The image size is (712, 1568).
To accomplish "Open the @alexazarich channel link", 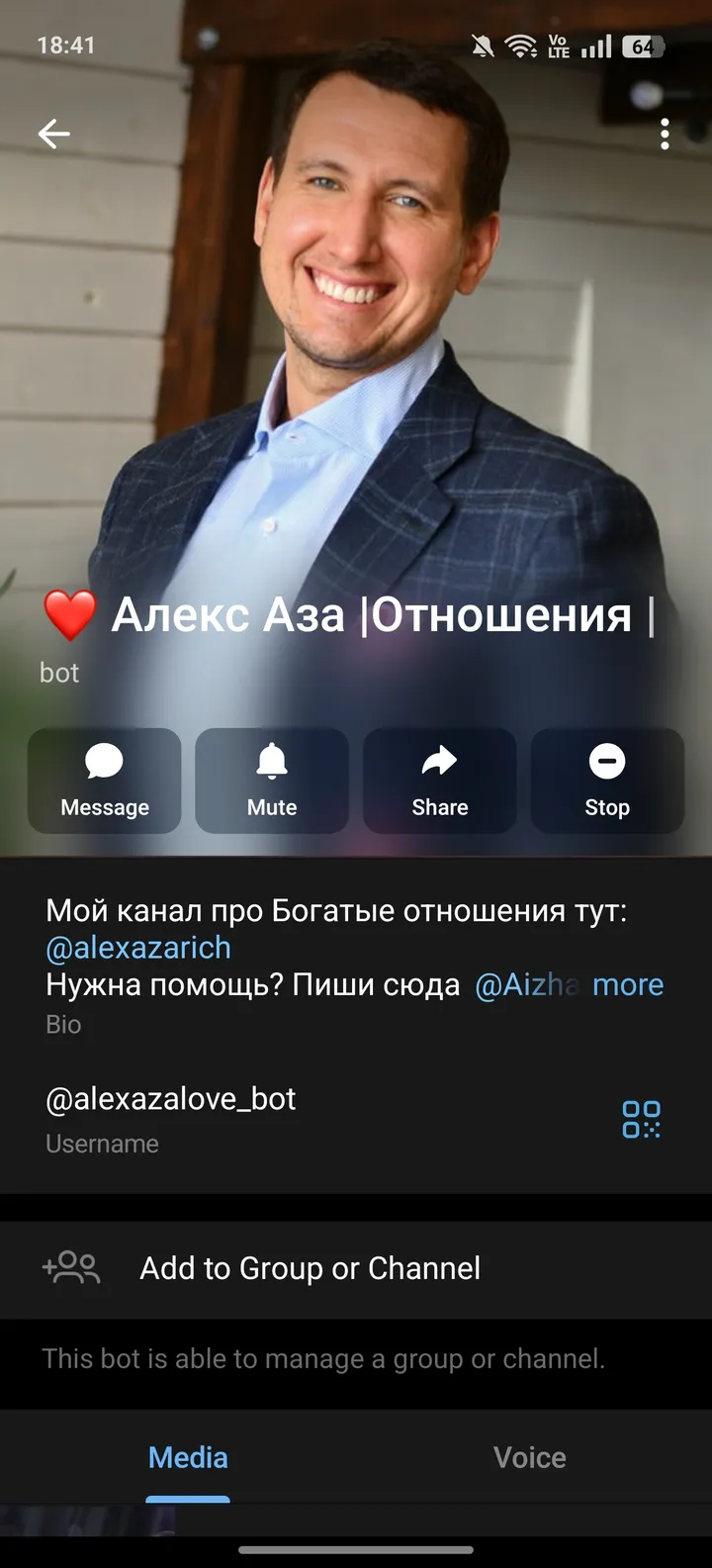I will 136,947.
